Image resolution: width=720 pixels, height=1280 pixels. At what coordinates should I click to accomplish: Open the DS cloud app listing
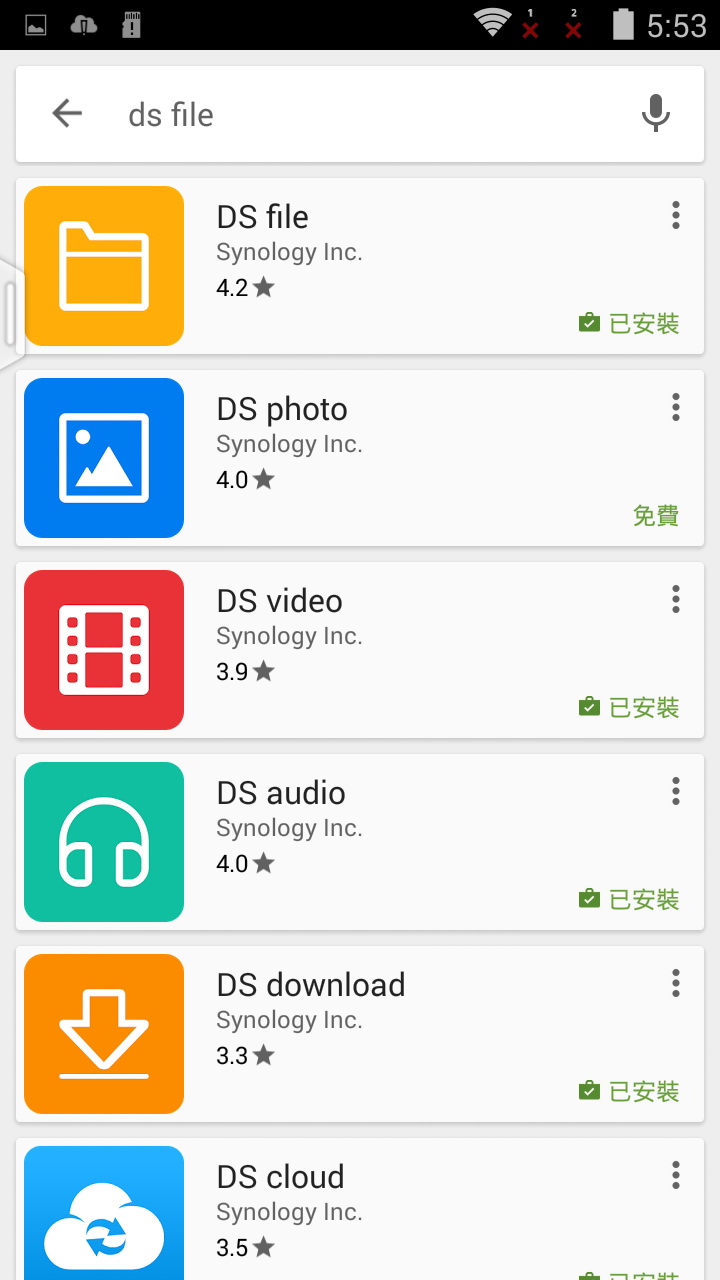tap(360, 1209)
